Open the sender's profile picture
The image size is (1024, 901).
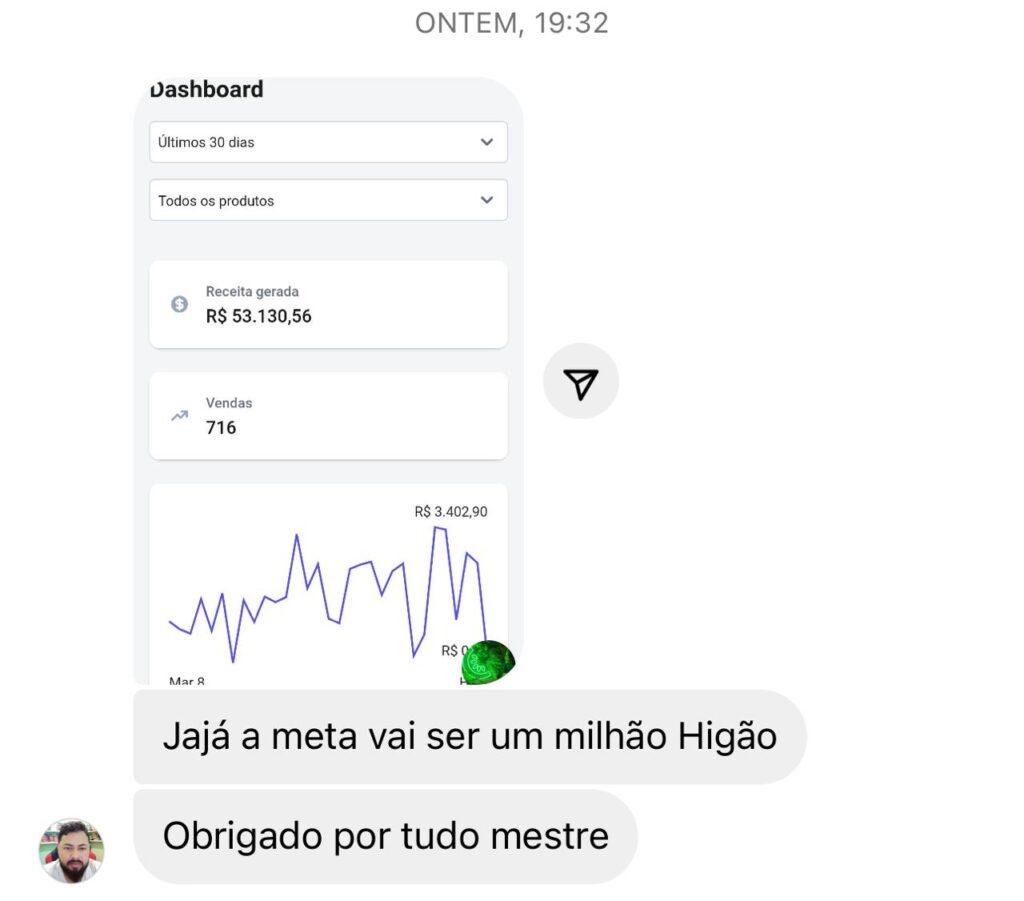(71, 851)
